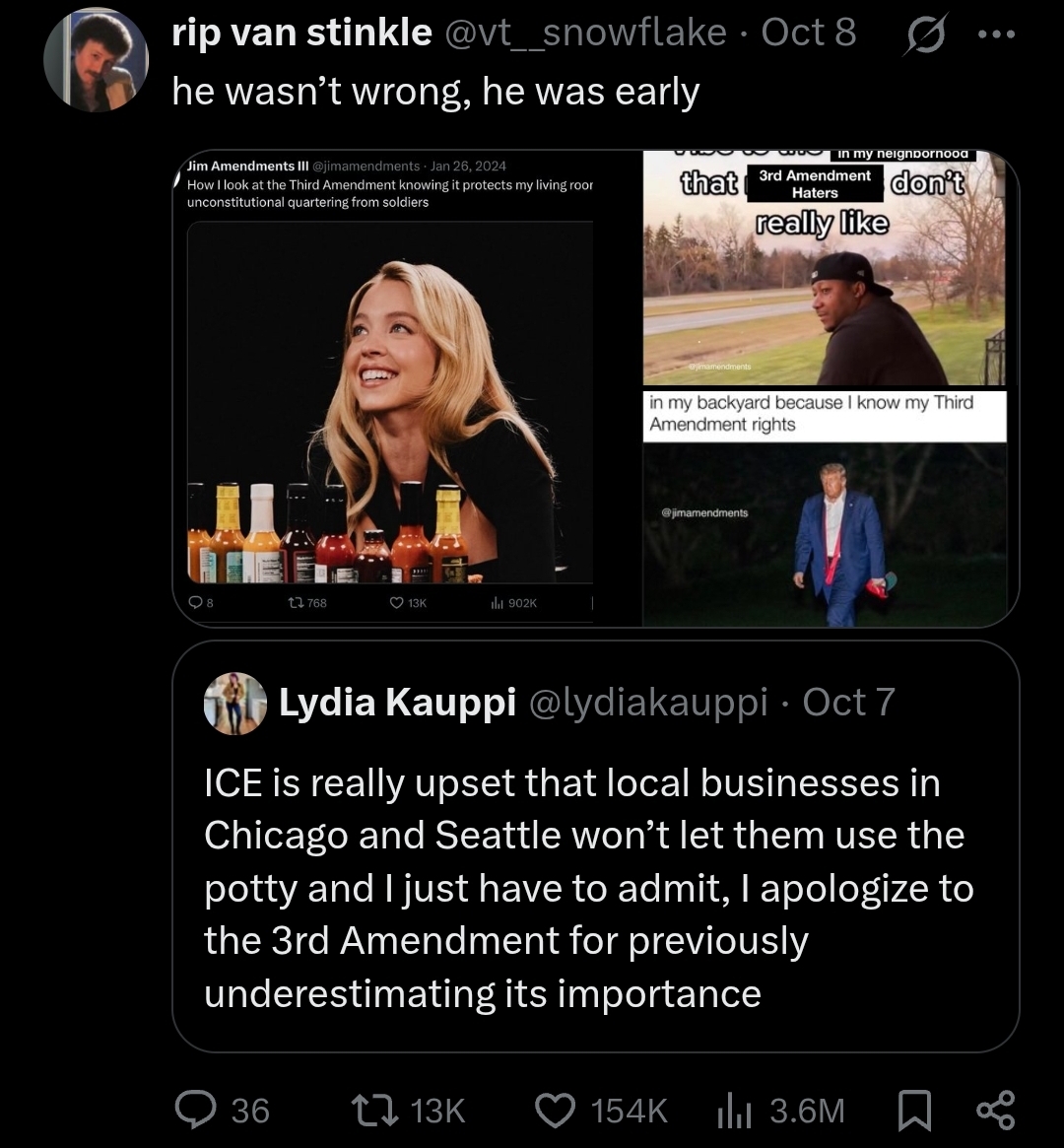Visit the @vt__snowflake profile via the handle
The width and height of the screenshot is (1064, 1148).
click(586, 33)
